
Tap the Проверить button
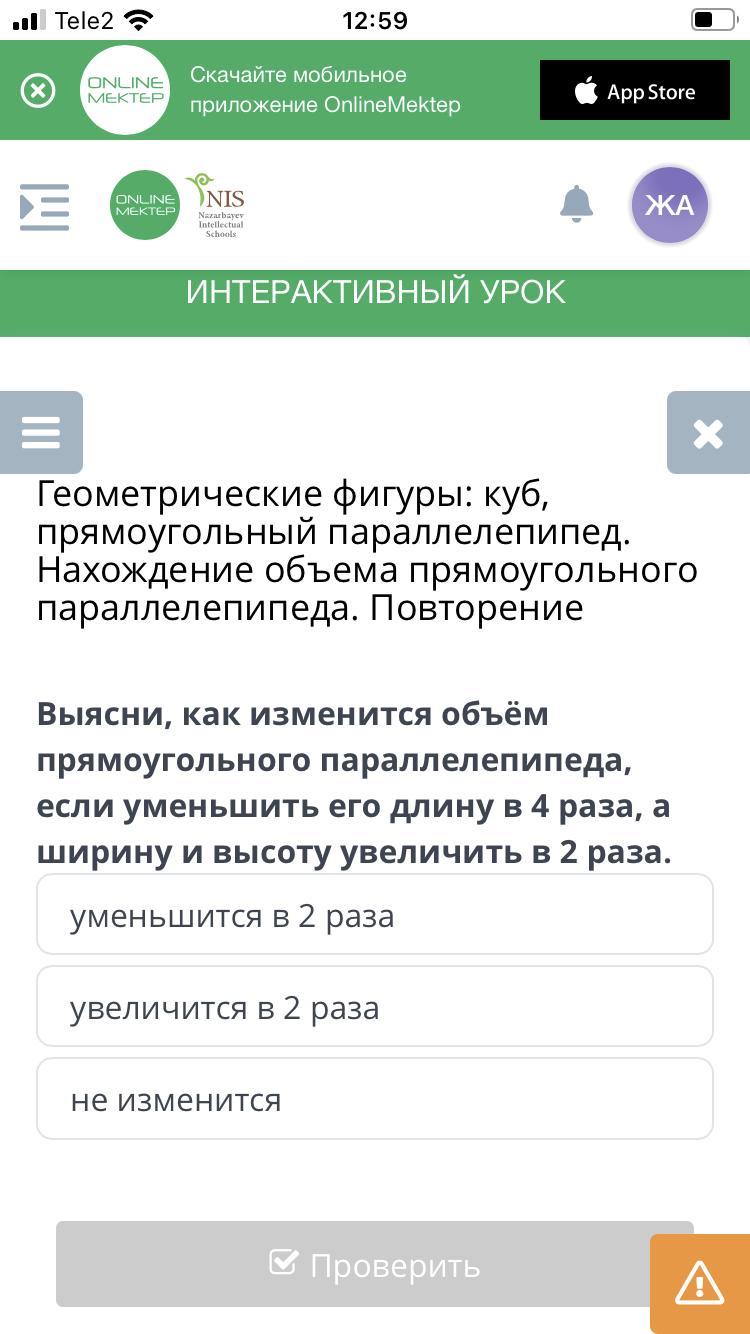pos(375,1264)
